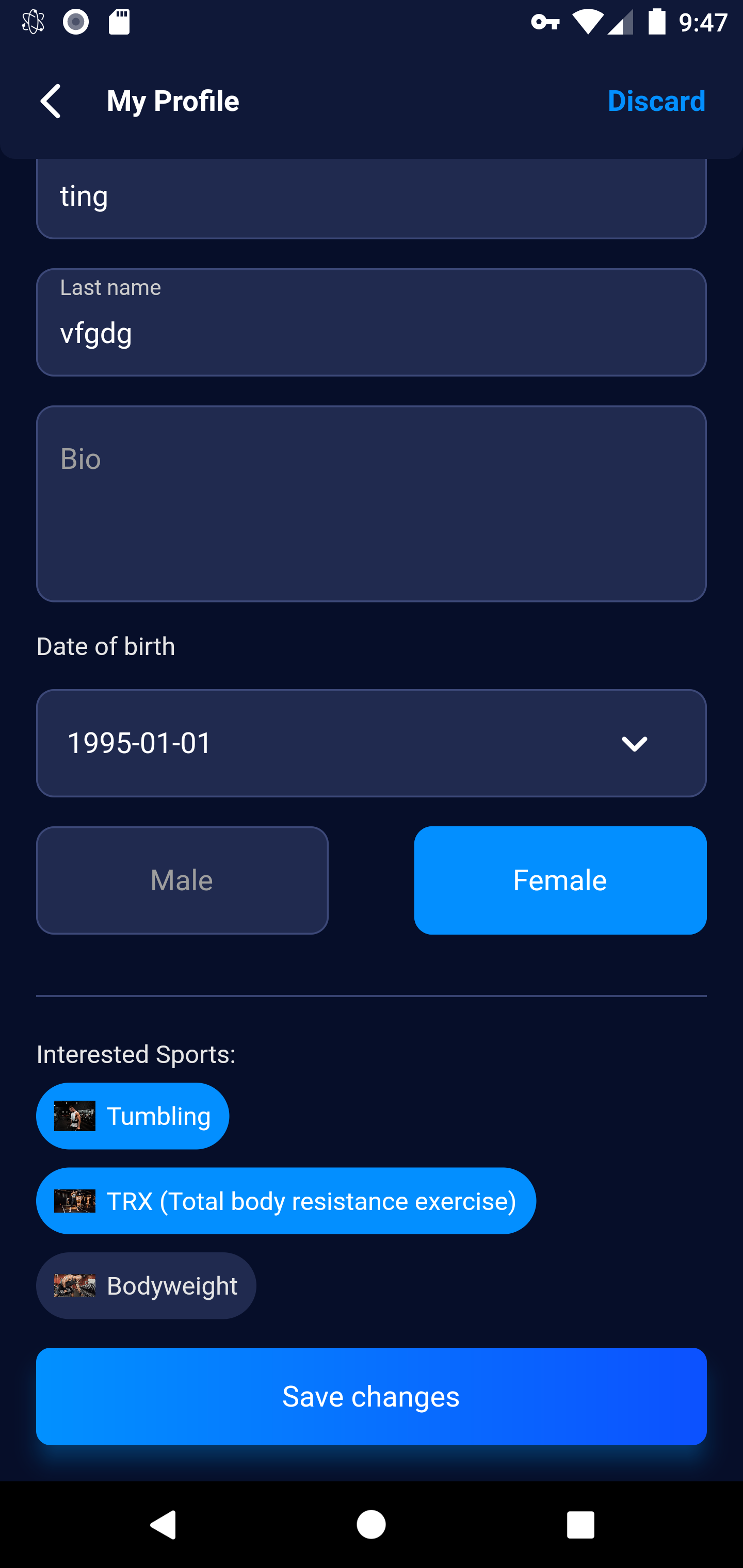Image resolution: width=743 pixels, height=1568 pixels.
Task: Go back from My Profile
Action: point(51,101)
